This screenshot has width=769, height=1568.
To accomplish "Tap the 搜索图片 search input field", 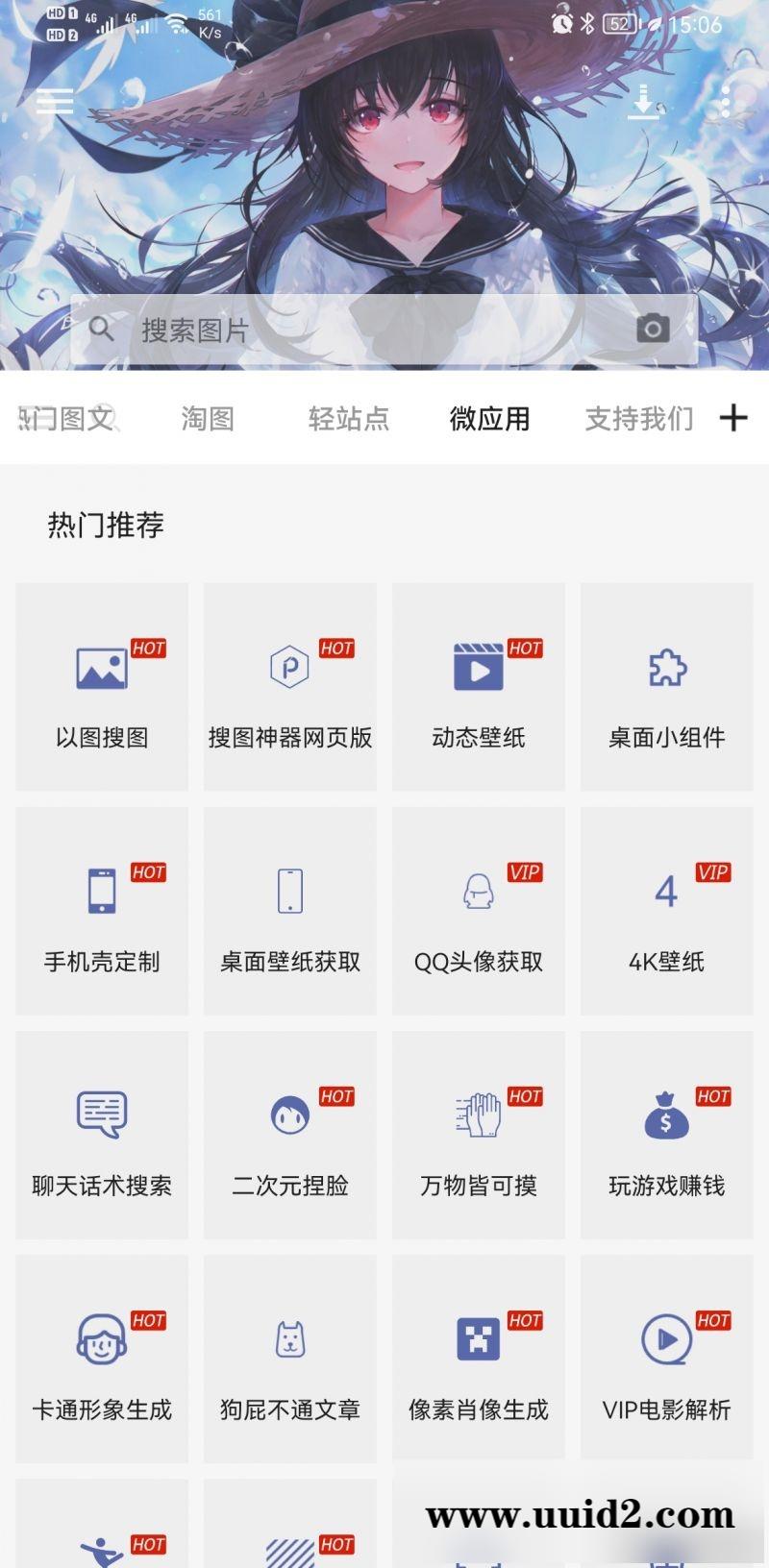I will [x=288, y=329].
